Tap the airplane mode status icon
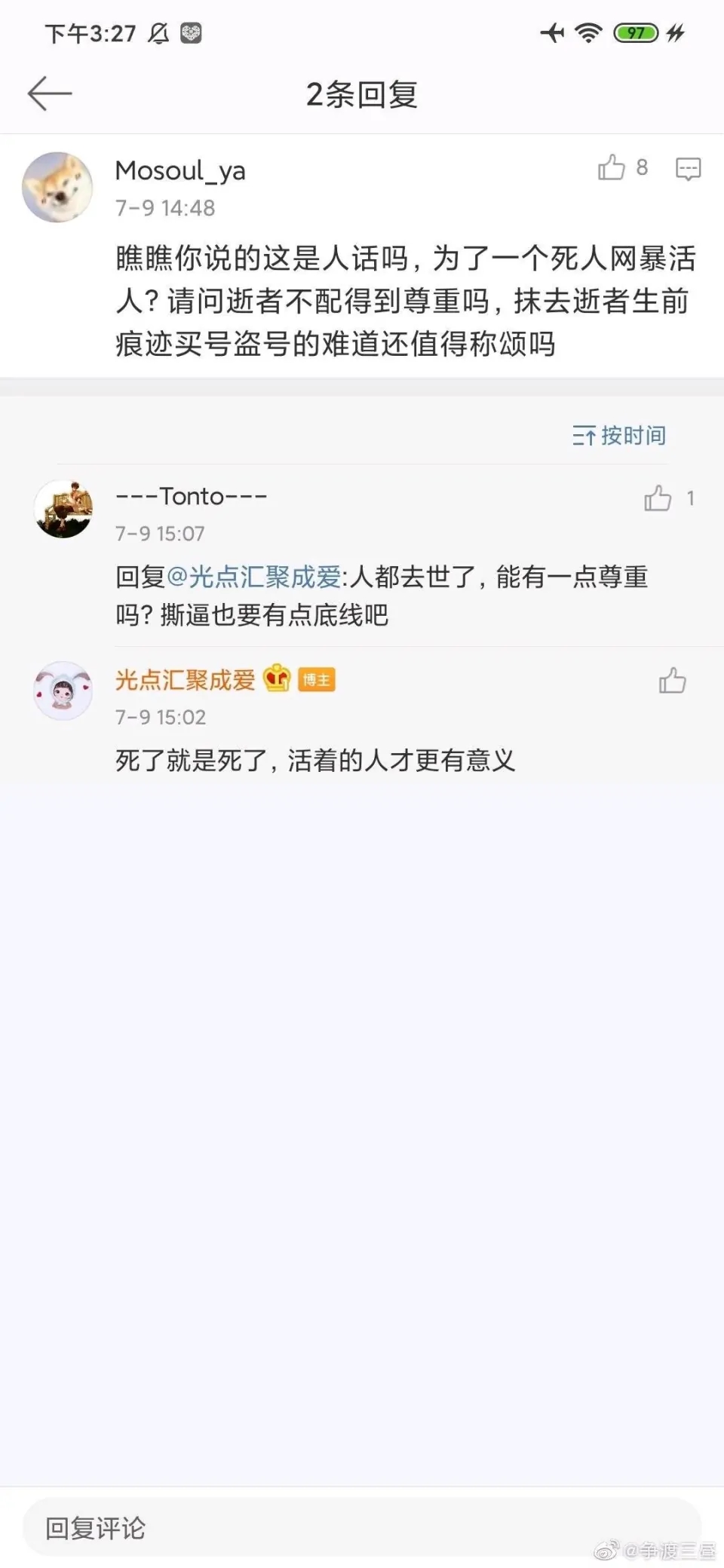 point(551,33)
